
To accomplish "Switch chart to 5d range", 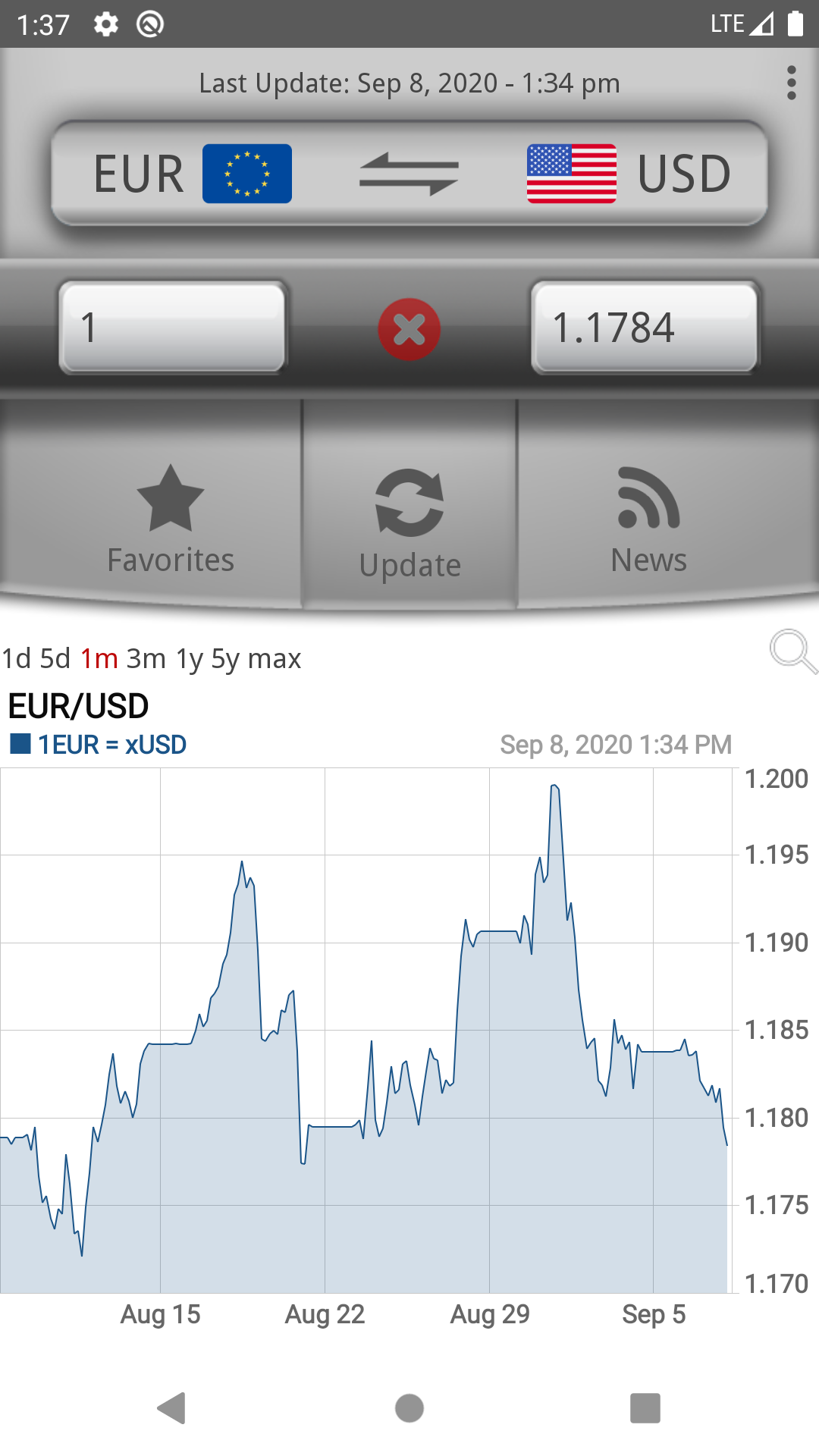I will point(55,659).
